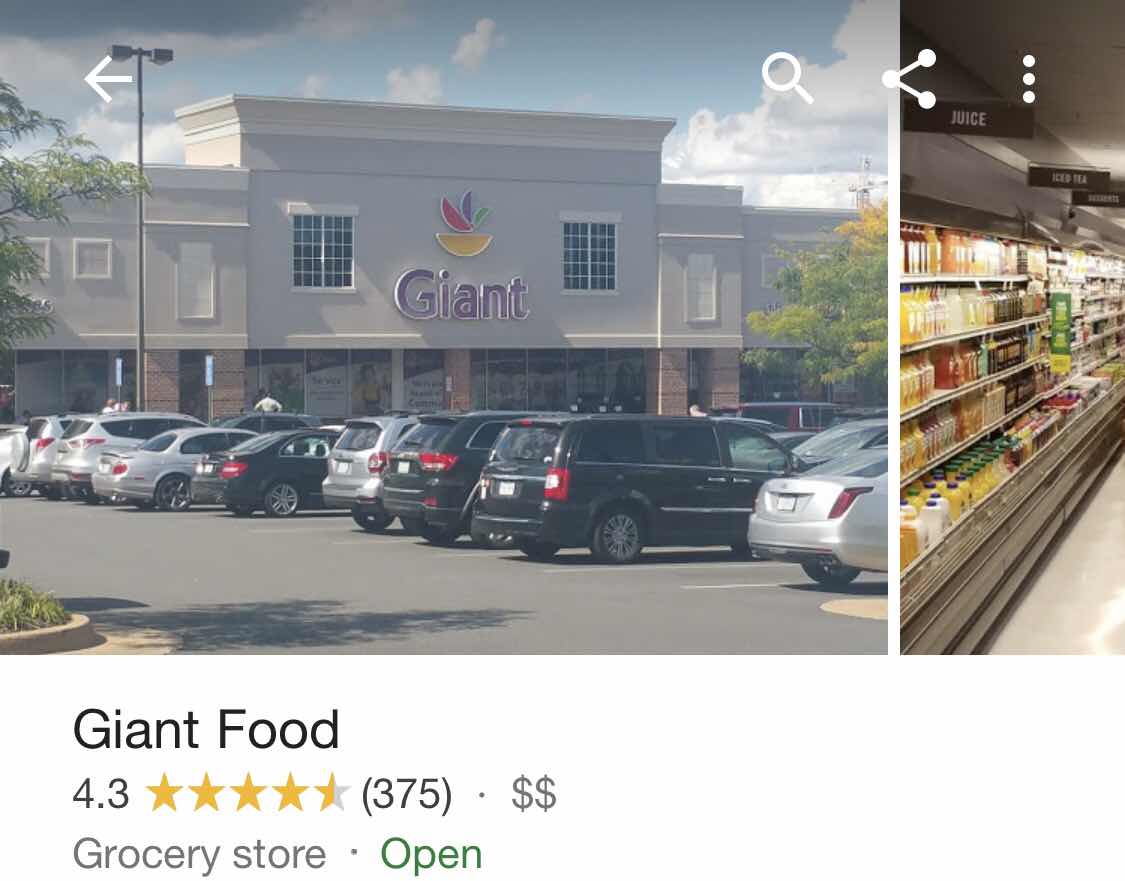Open the 375 reviews rating

click(263, 793)
